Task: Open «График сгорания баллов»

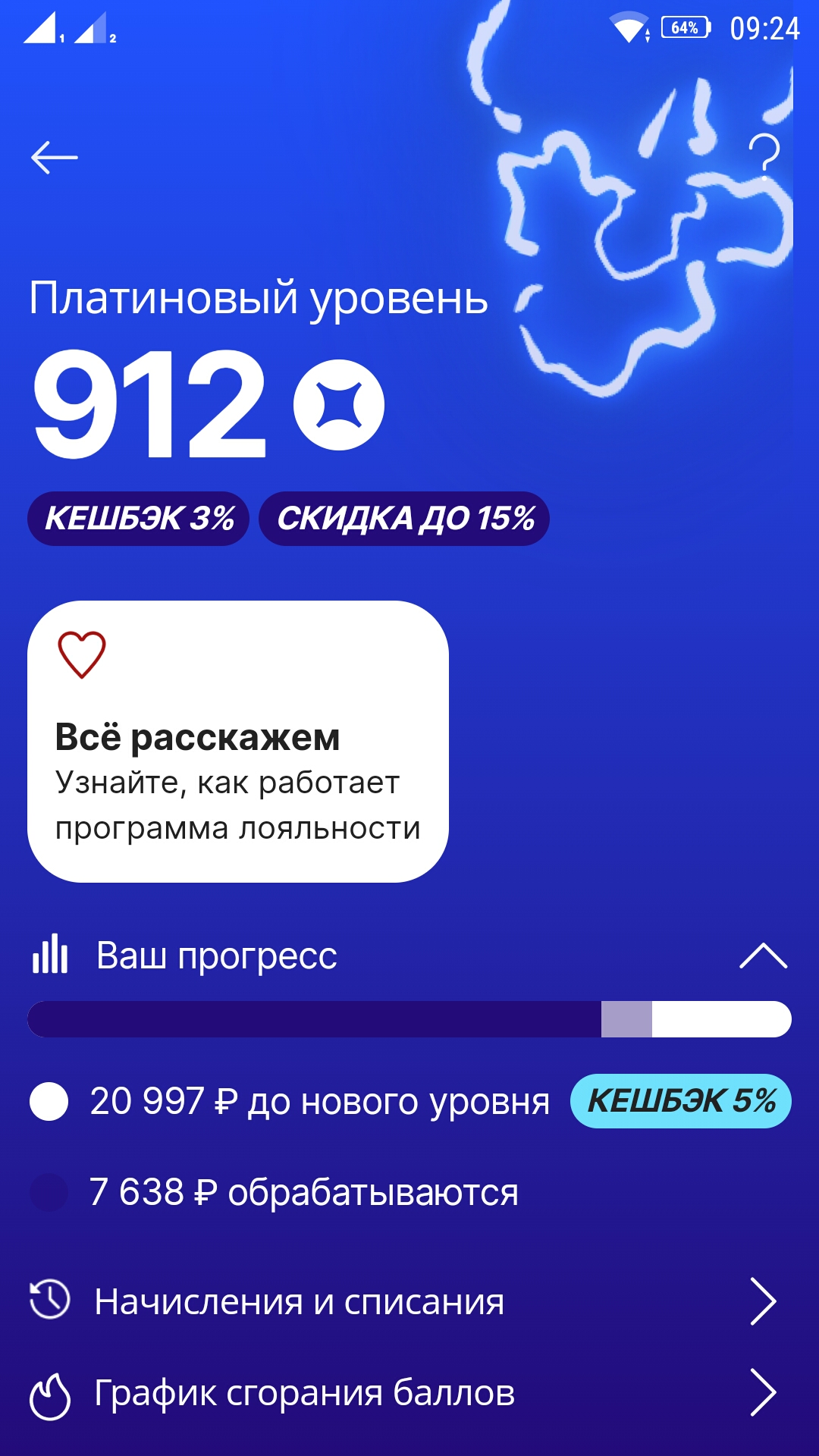Action: (409, 1393)
